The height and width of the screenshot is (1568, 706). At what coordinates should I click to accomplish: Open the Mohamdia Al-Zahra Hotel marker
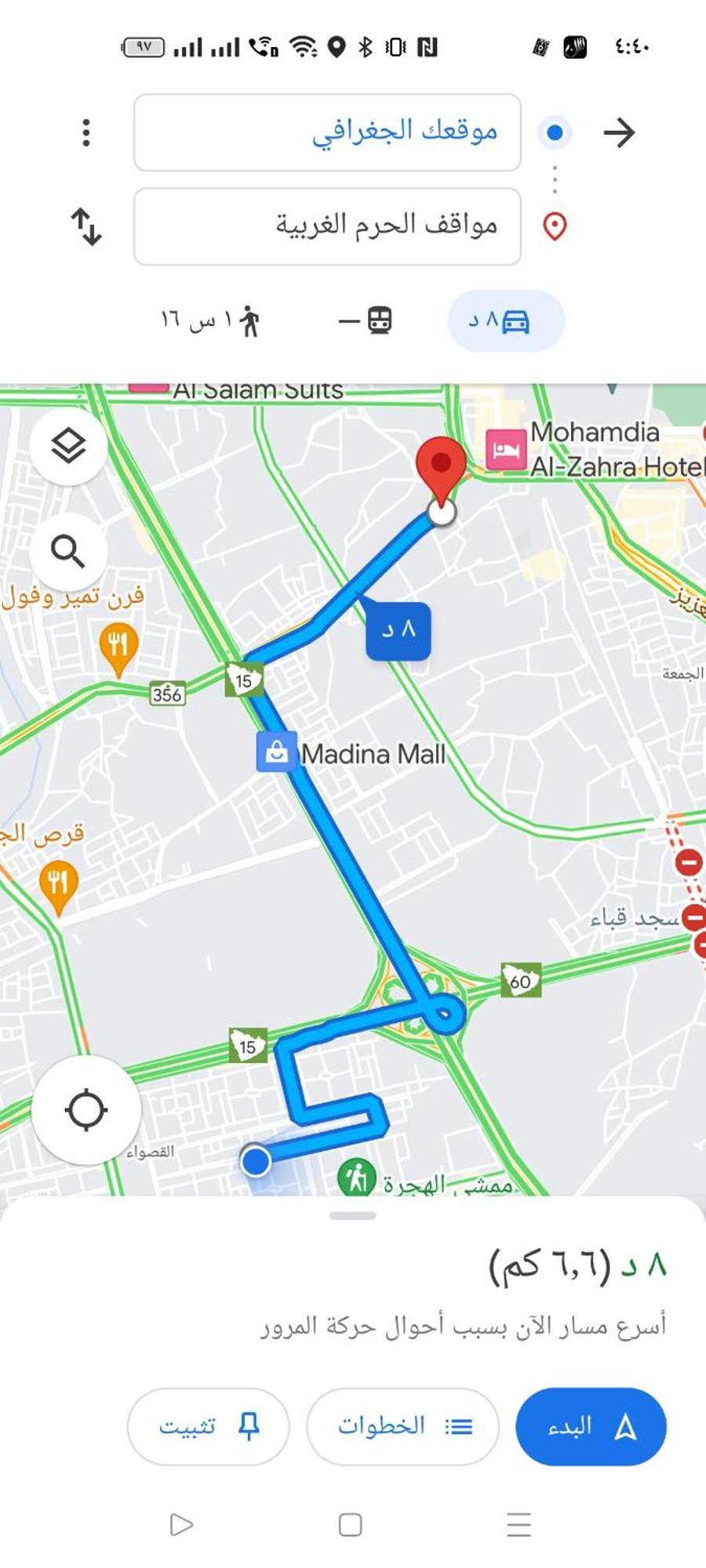[505, 450]
